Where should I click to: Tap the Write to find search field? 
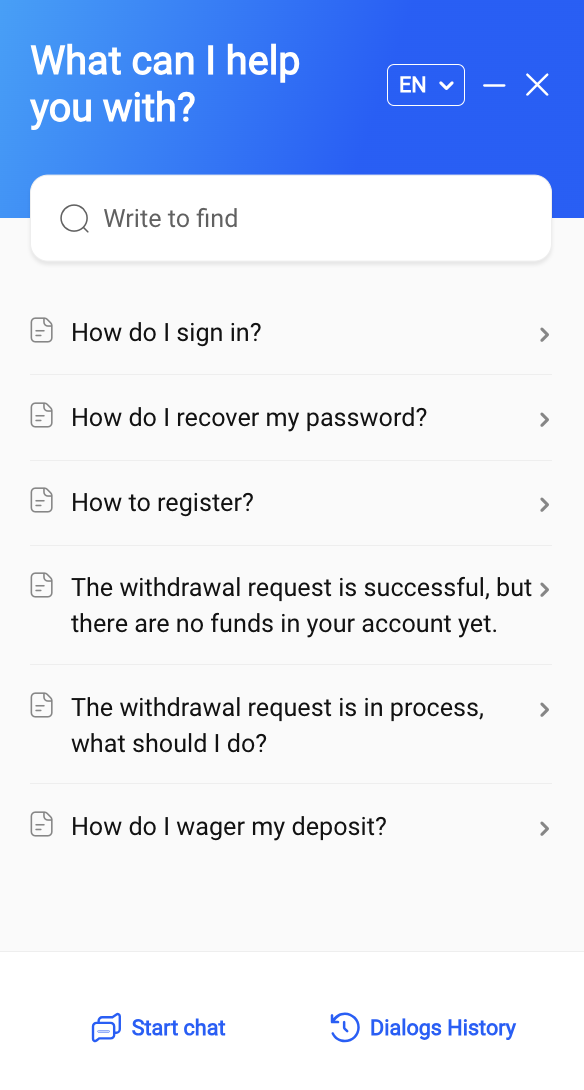tap(291, 218)
